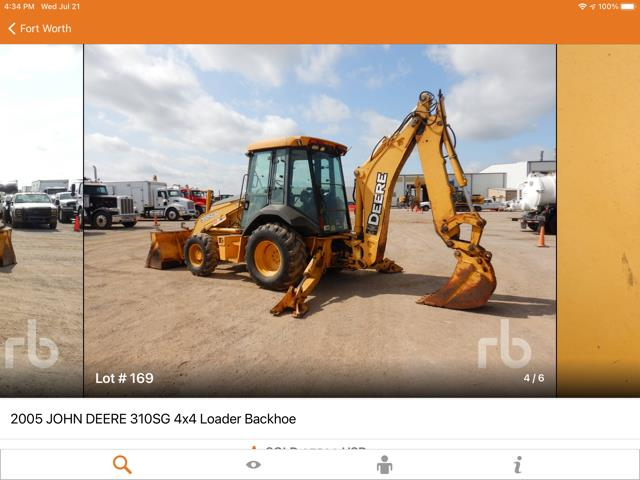
Task: Show the previous photo on the left
Action: click(x=40, y=220)
